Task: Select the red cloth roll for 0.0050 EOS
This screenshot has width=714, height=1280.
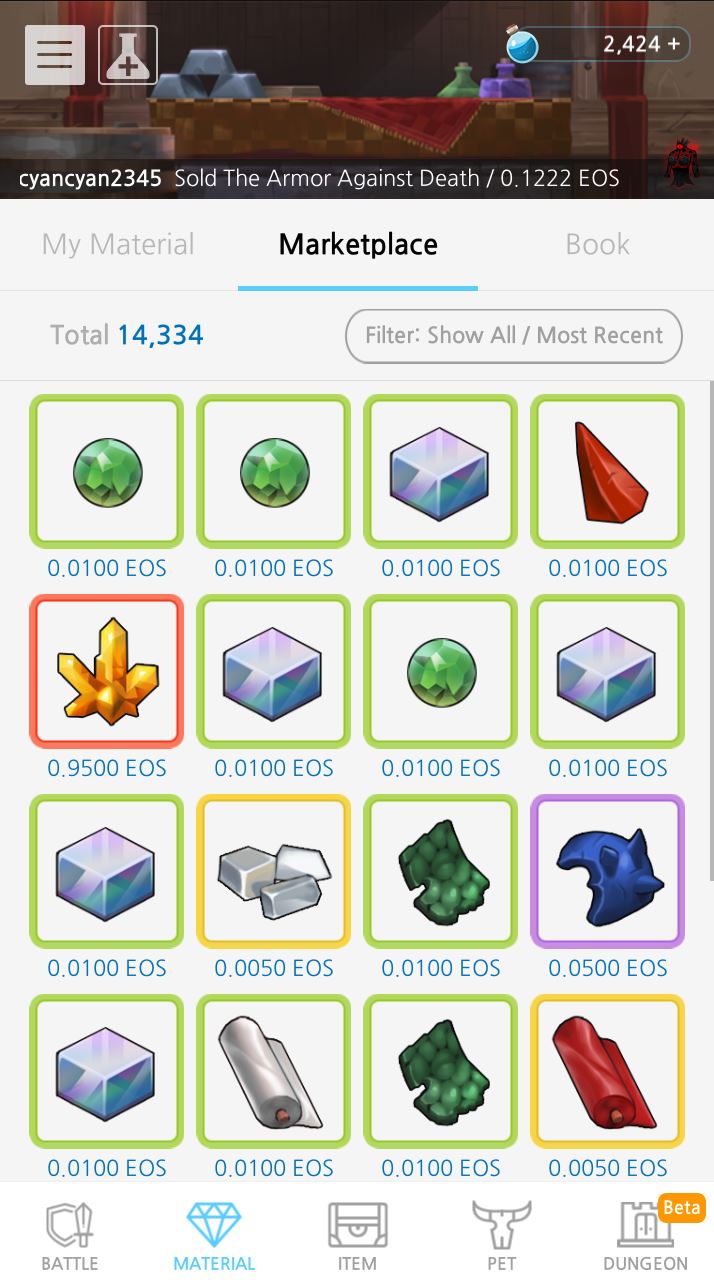Action: click(608, 1071)
